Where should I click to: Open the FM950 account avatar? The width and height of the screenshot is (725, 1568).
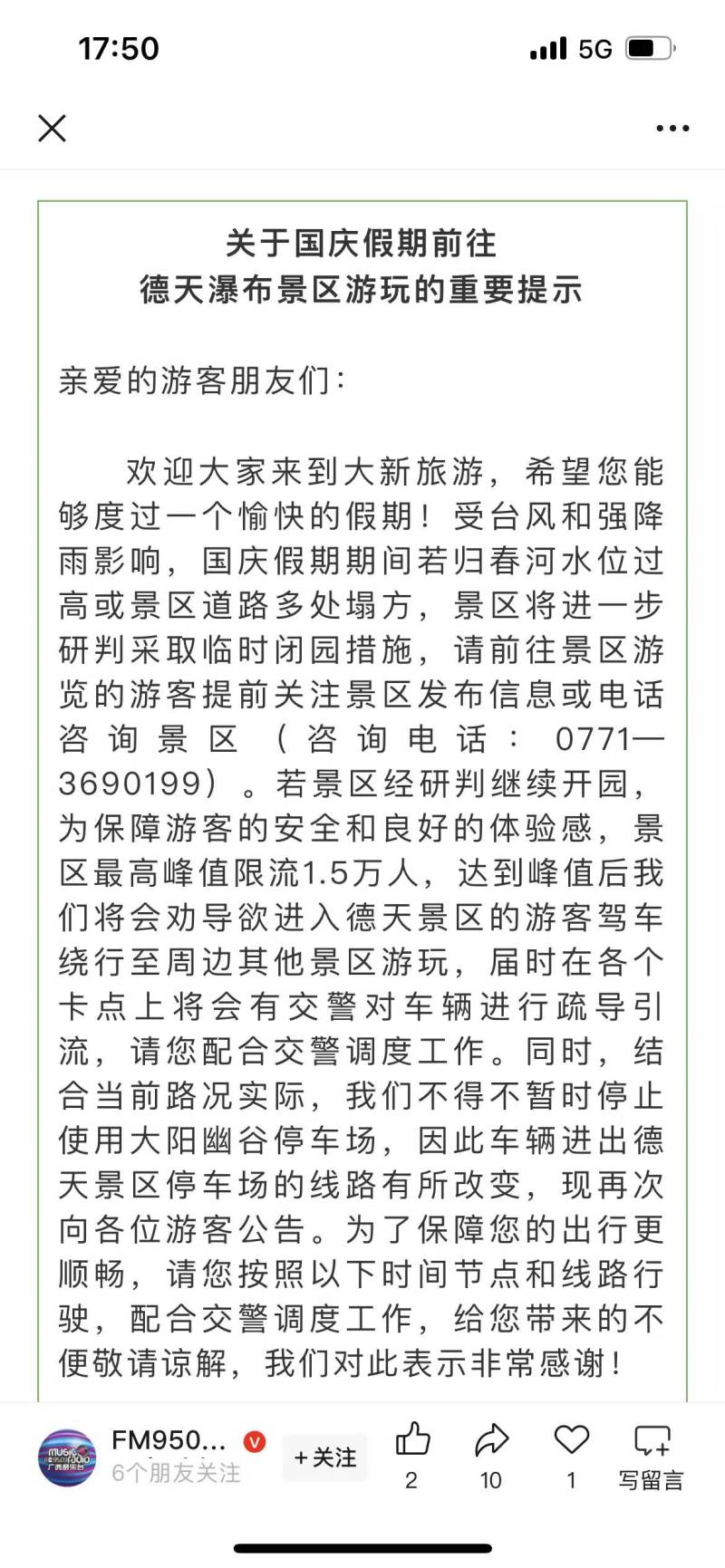(x=67, y=1457)
